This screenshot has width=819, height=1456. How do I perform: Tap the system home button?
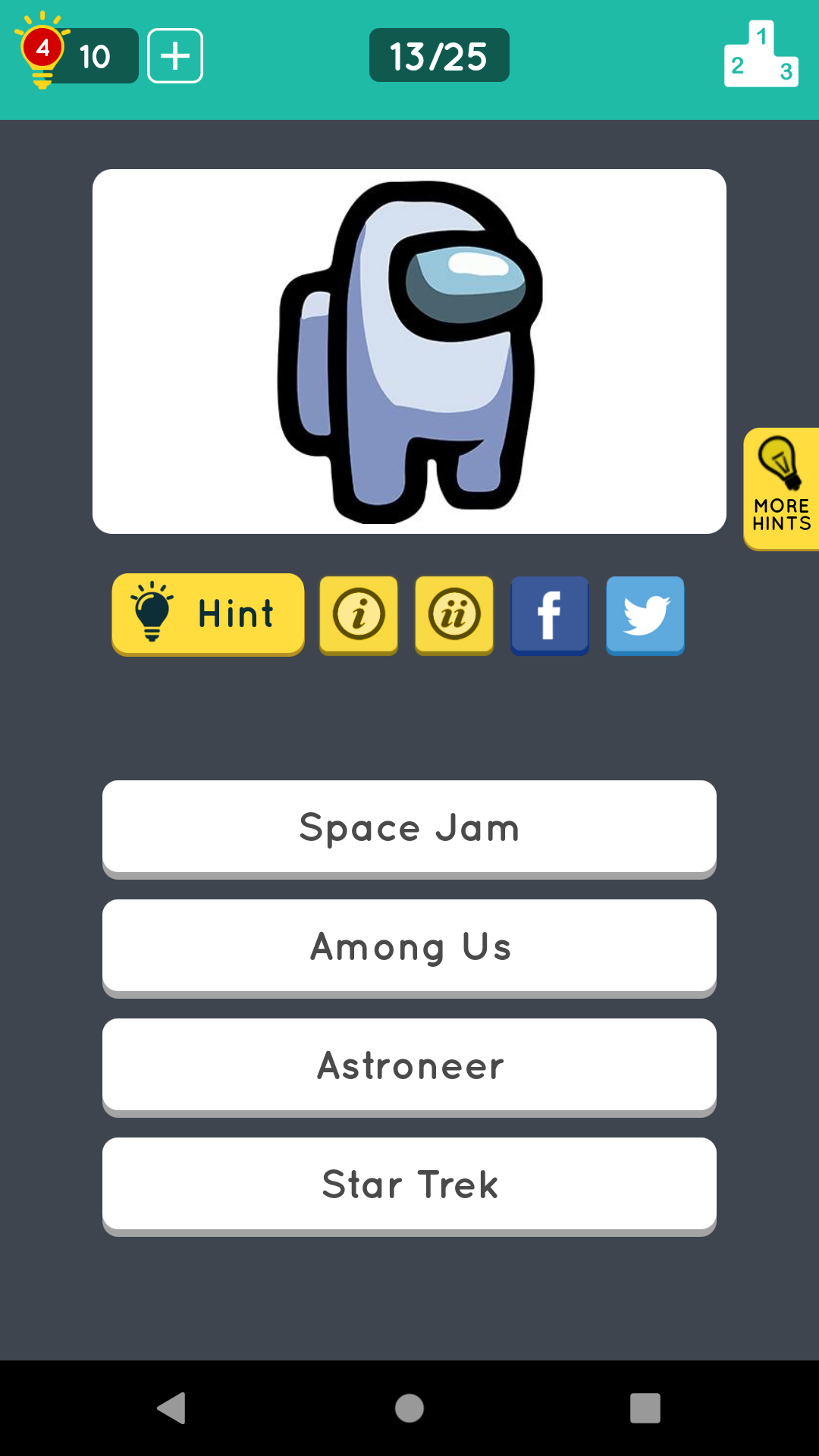[x=409, y=1408]
